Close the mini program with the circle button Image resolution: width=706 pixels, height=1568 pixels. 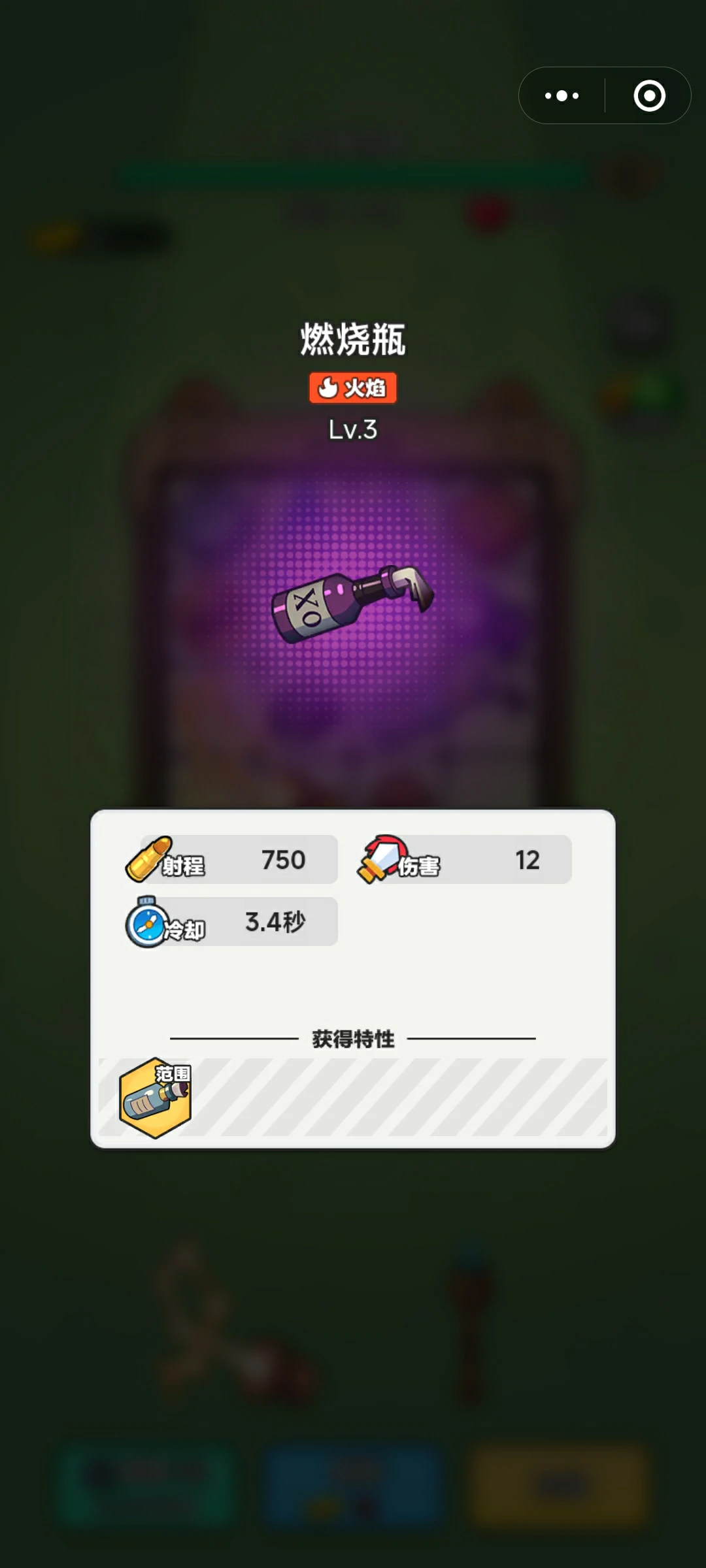(x=649, y=96)
